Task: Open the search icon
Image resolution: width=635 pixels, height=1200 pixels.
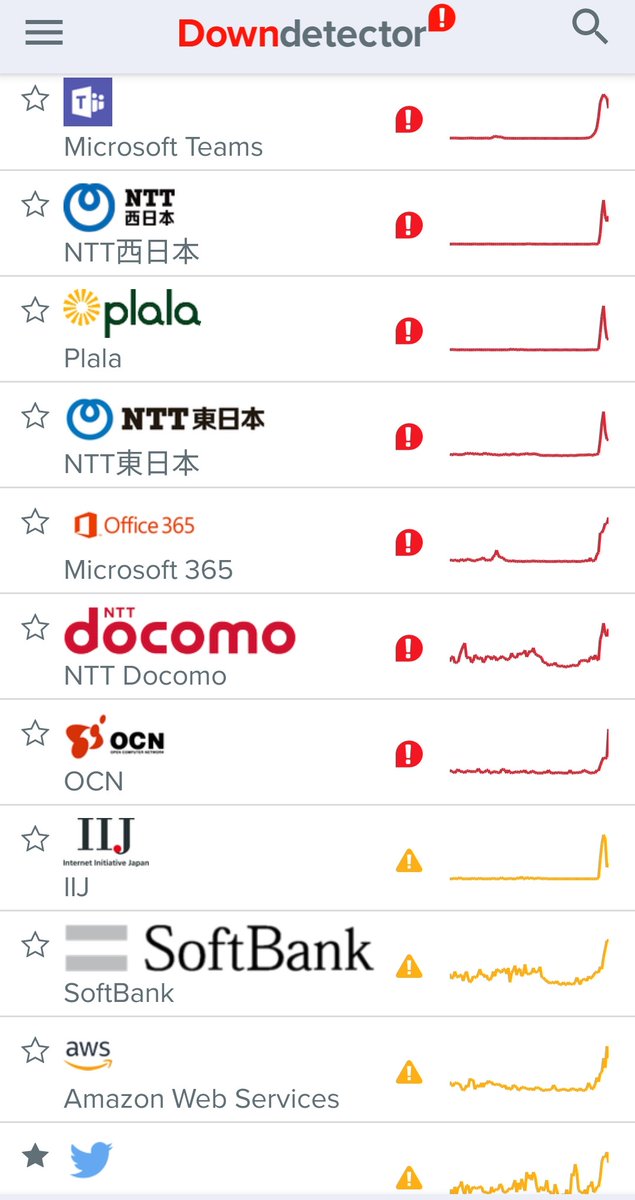Action: tap(590, 28)
